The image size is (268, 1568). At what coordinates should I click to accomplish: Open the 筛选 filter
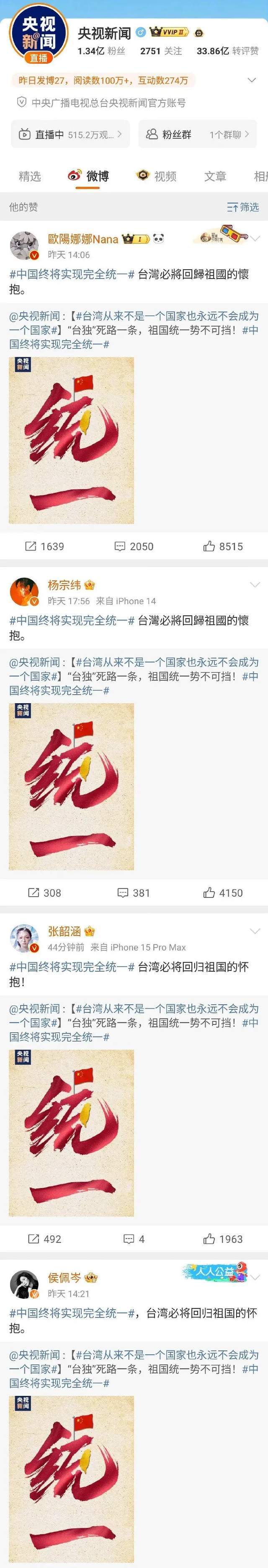click(x=243, y=208)
